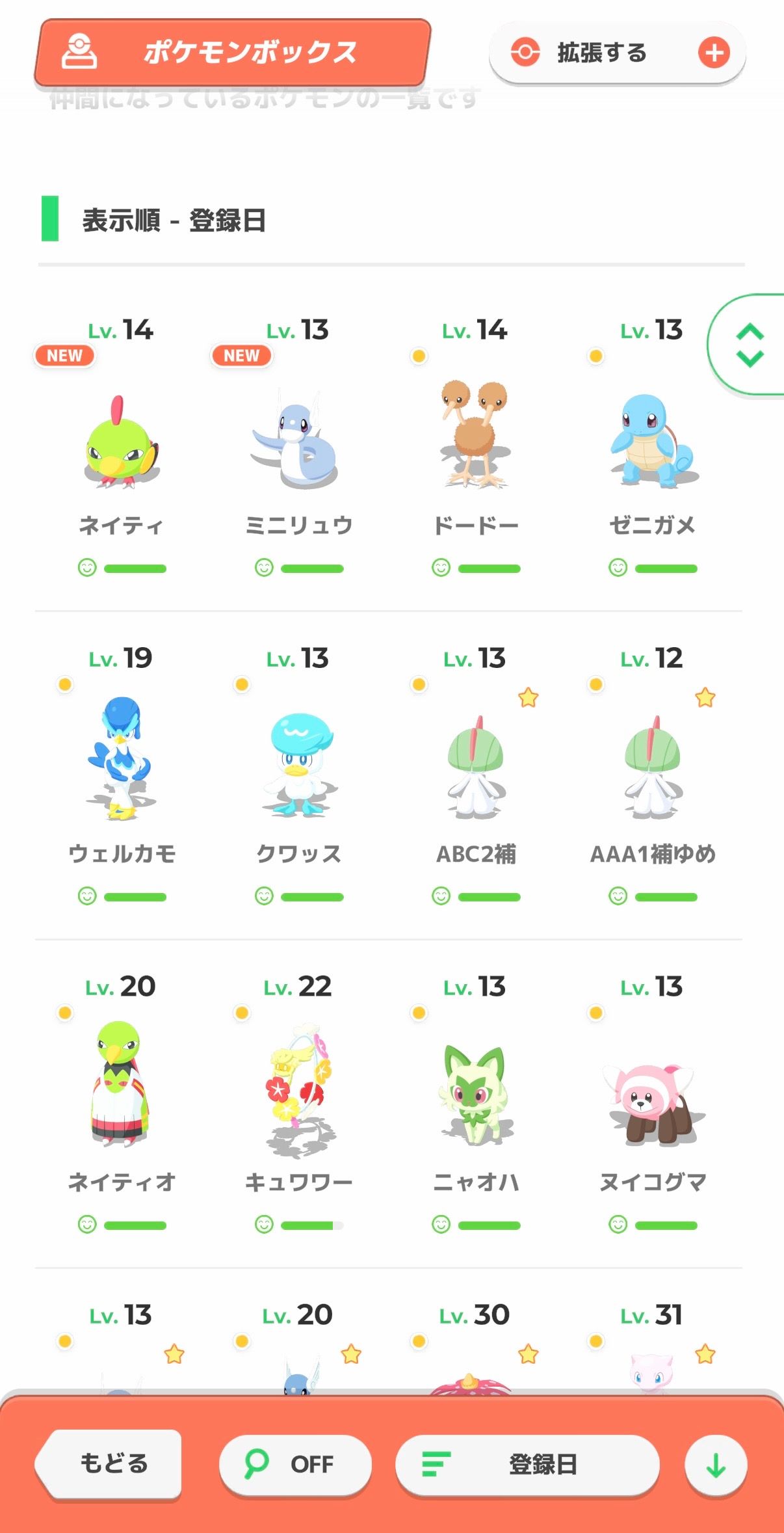The width and height of the screenshot is (784, 1533).
Task: Tap the 拡張する expand box button
Action: coord(617,53)
